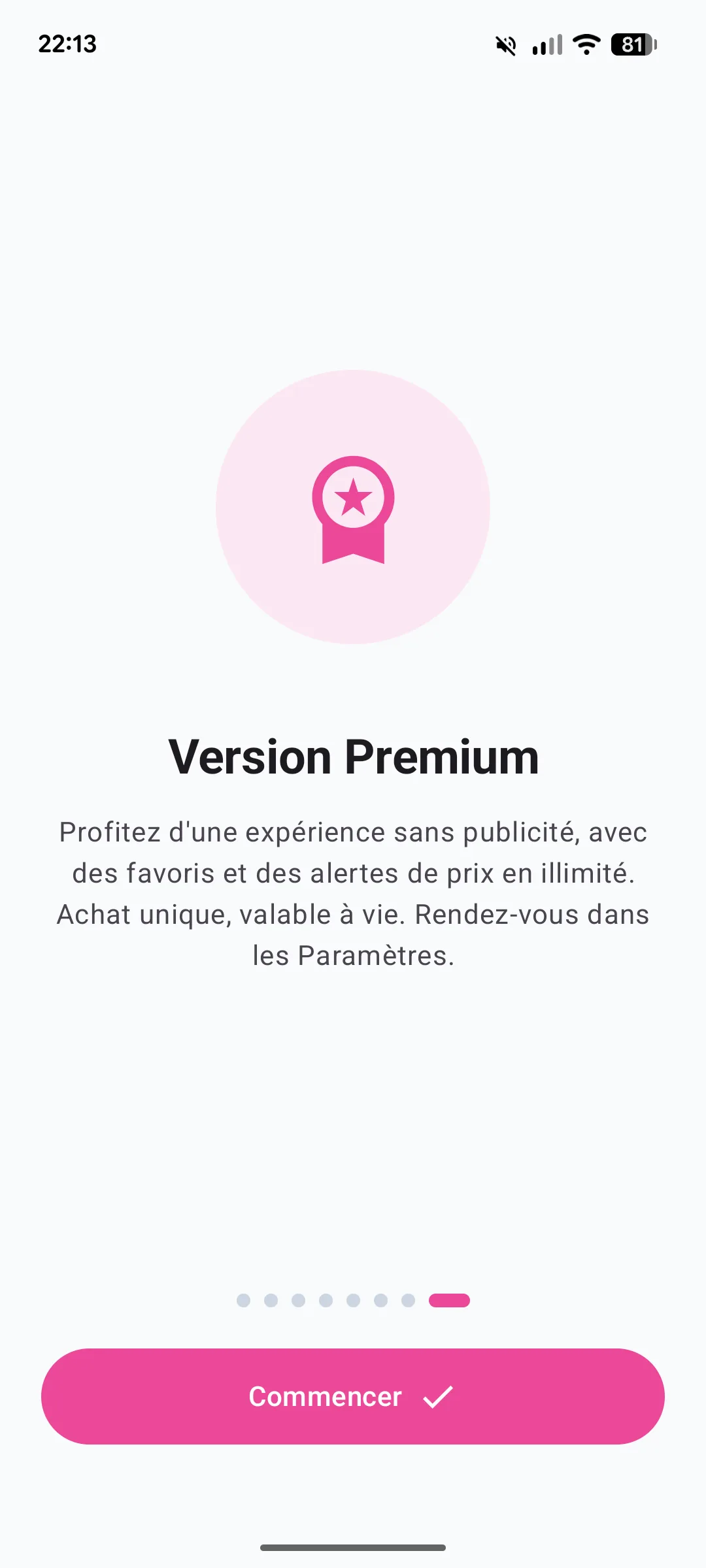Tap the fourth gray dot in the carousel indicator

point(326,1300)
